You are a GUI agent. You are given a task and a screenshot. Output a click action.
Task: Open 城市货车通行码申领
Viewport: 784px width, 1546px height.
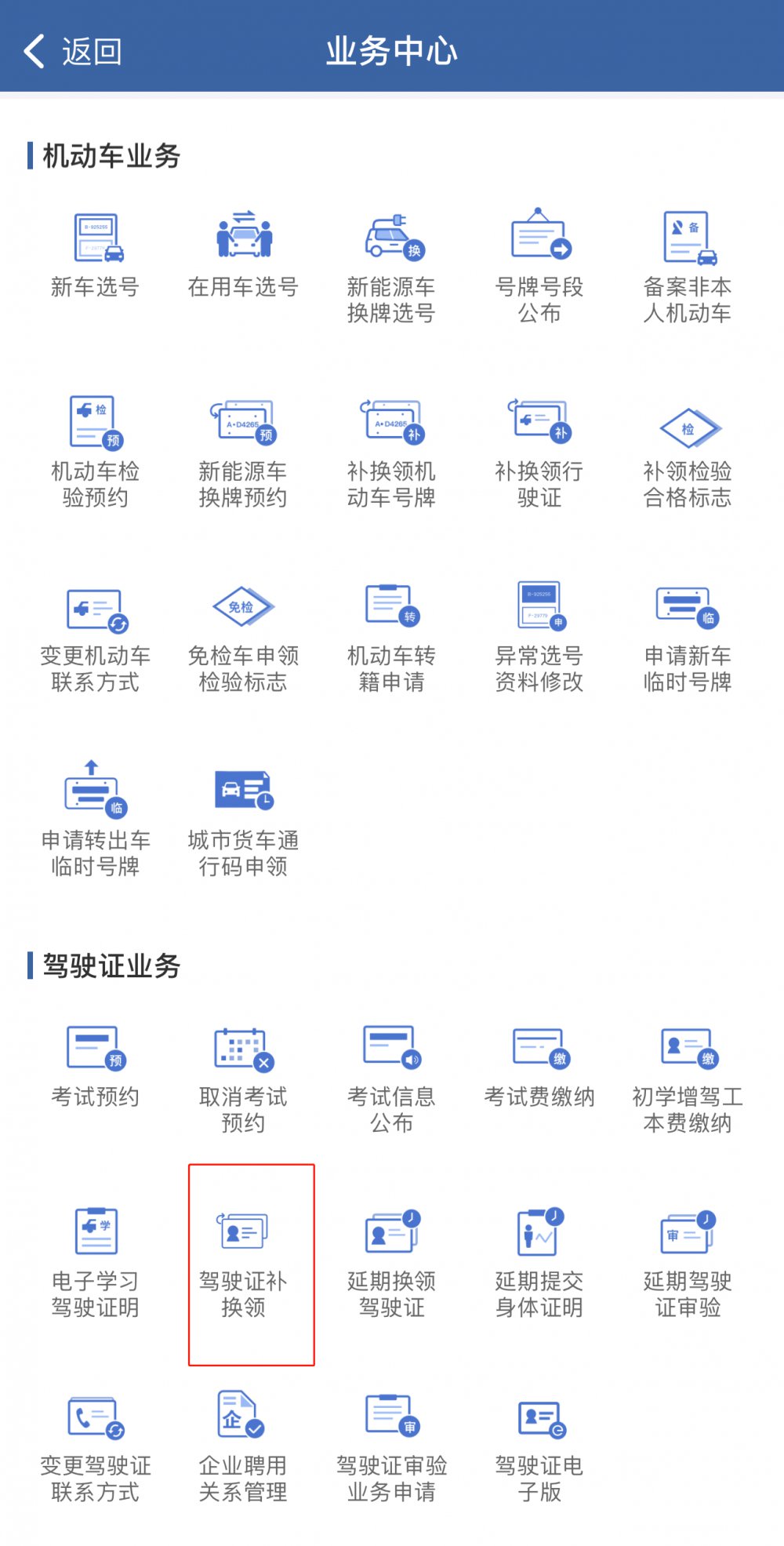[243, 820]
